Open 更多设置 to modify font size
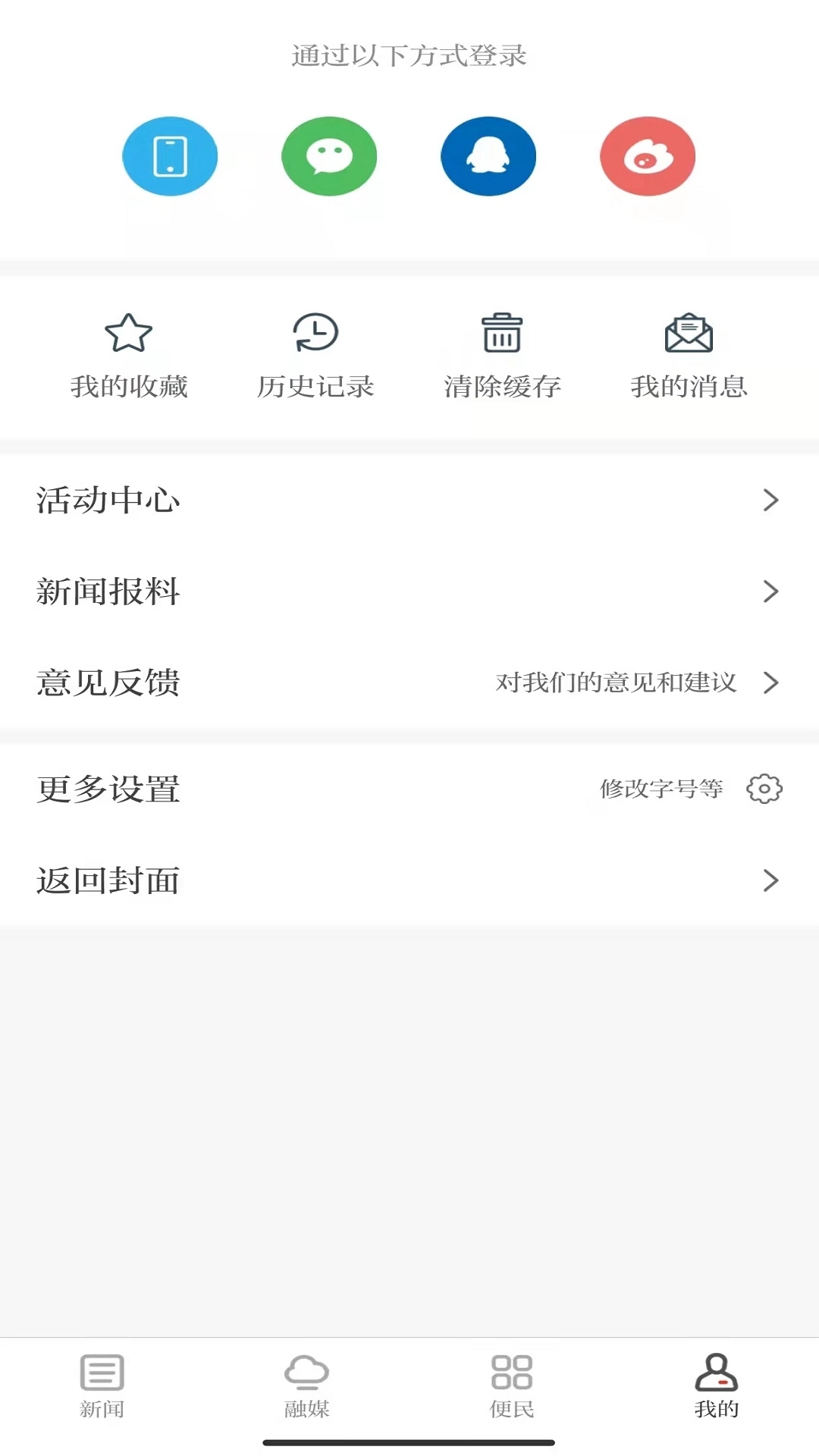This screenshot has height=1456, width=819. (x=108, y=789)
